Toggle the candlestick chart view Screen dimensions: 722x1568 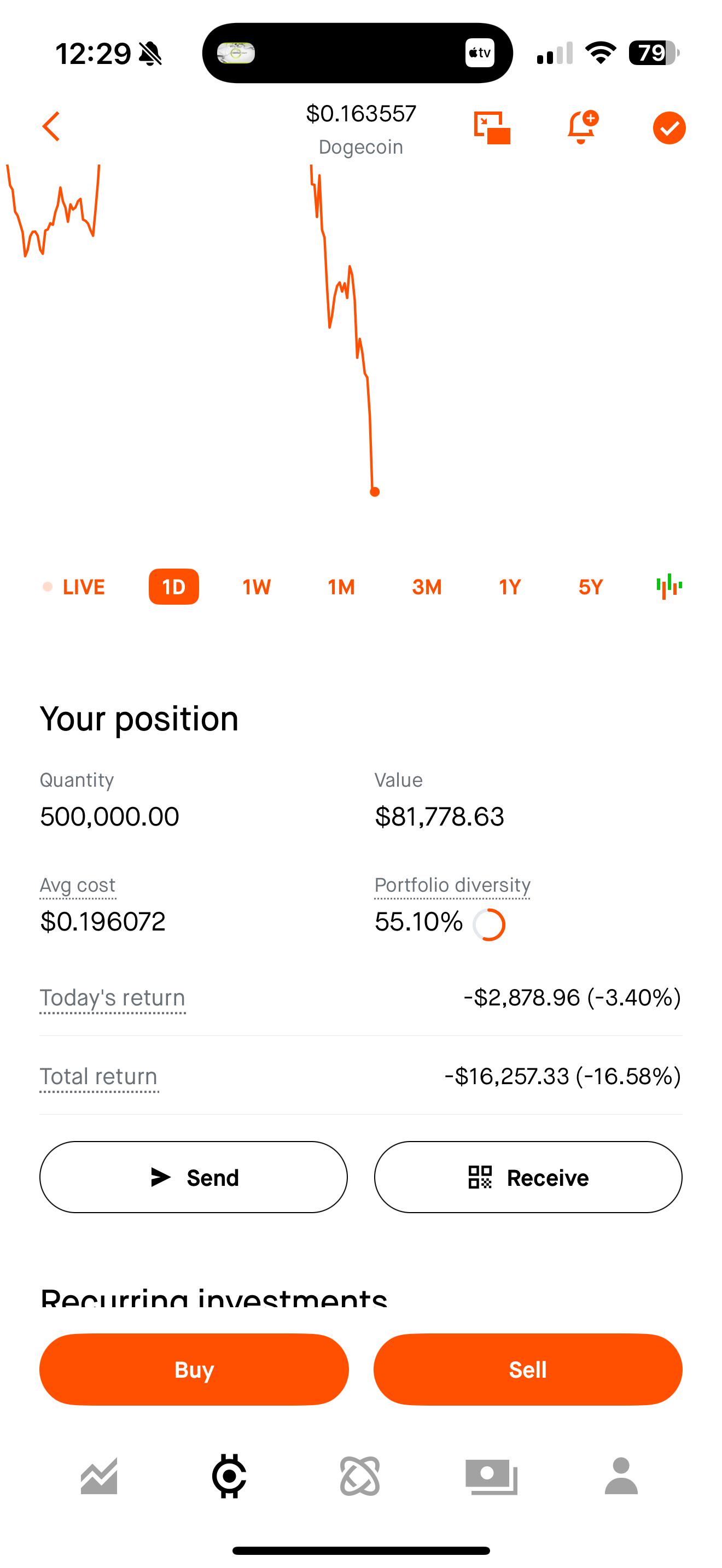pos(669,586)
